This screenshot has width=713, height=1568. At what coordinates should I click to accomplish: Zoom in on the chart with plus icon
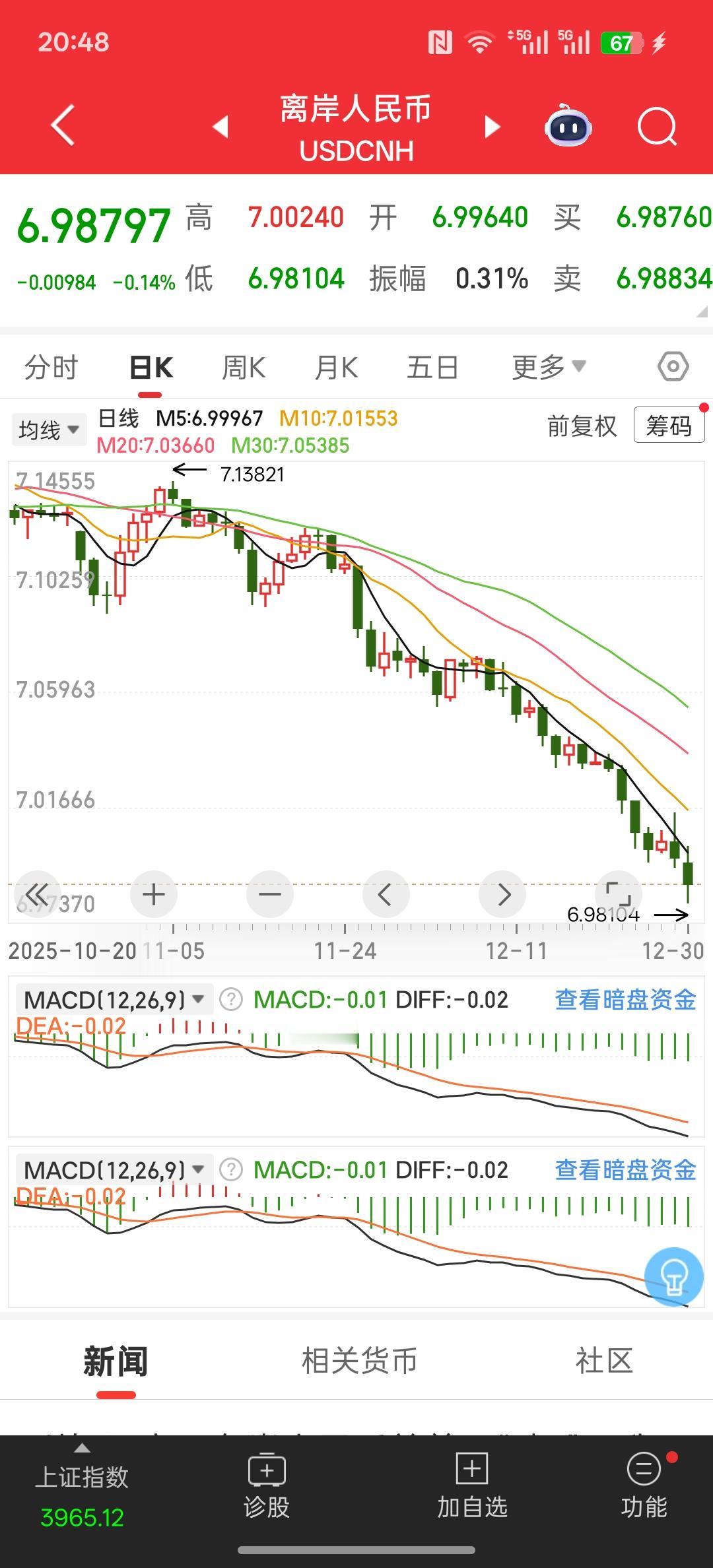(153, 894)
